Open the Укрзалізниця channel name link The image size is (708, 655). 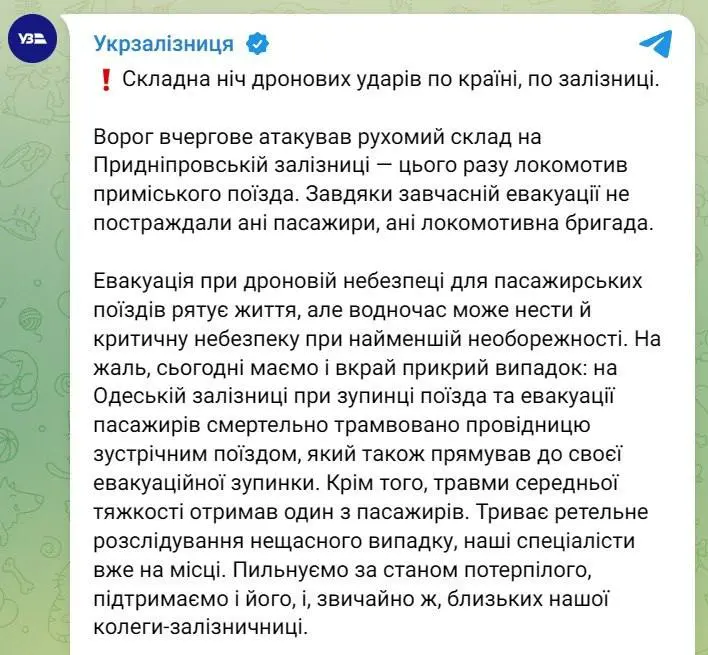tap(164, 44)
